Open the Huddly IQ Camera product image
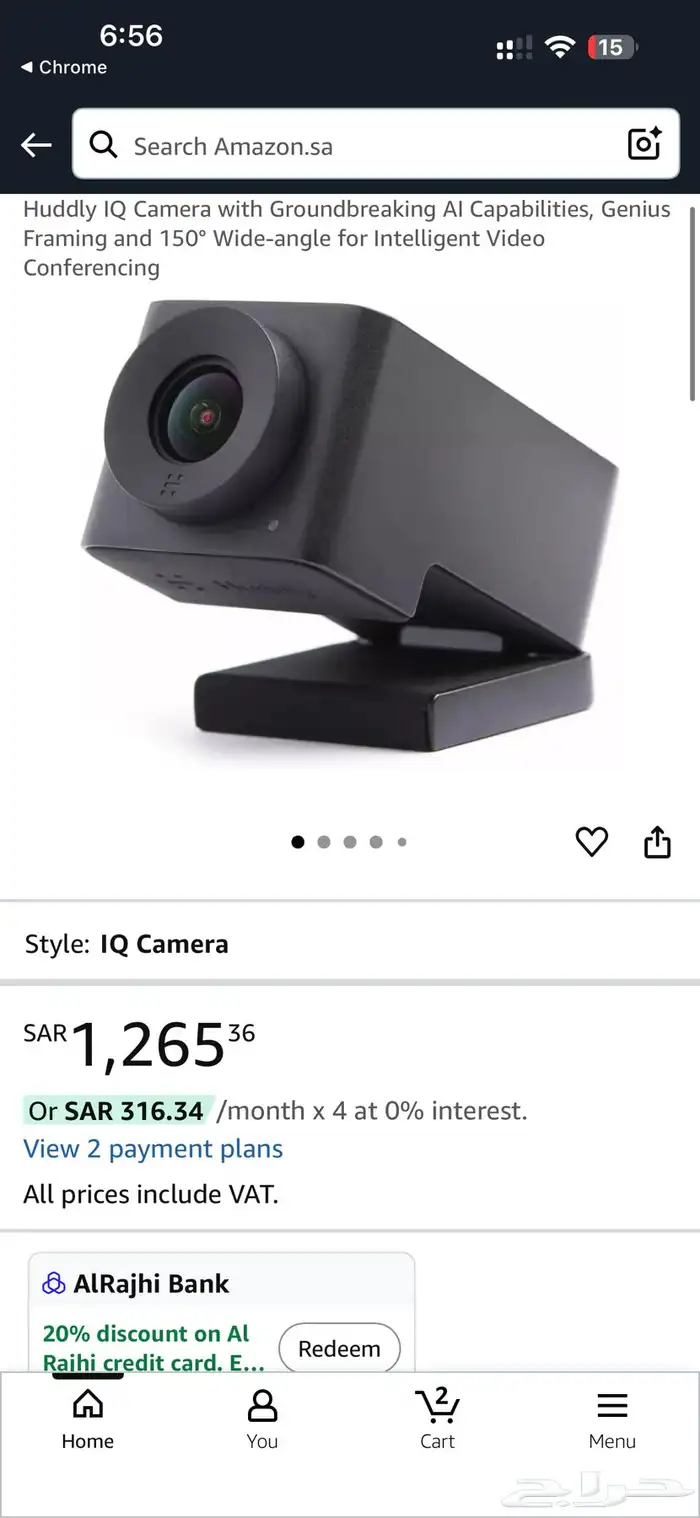The width and height of the screenshot is (700, 1518). click(350, 530)
